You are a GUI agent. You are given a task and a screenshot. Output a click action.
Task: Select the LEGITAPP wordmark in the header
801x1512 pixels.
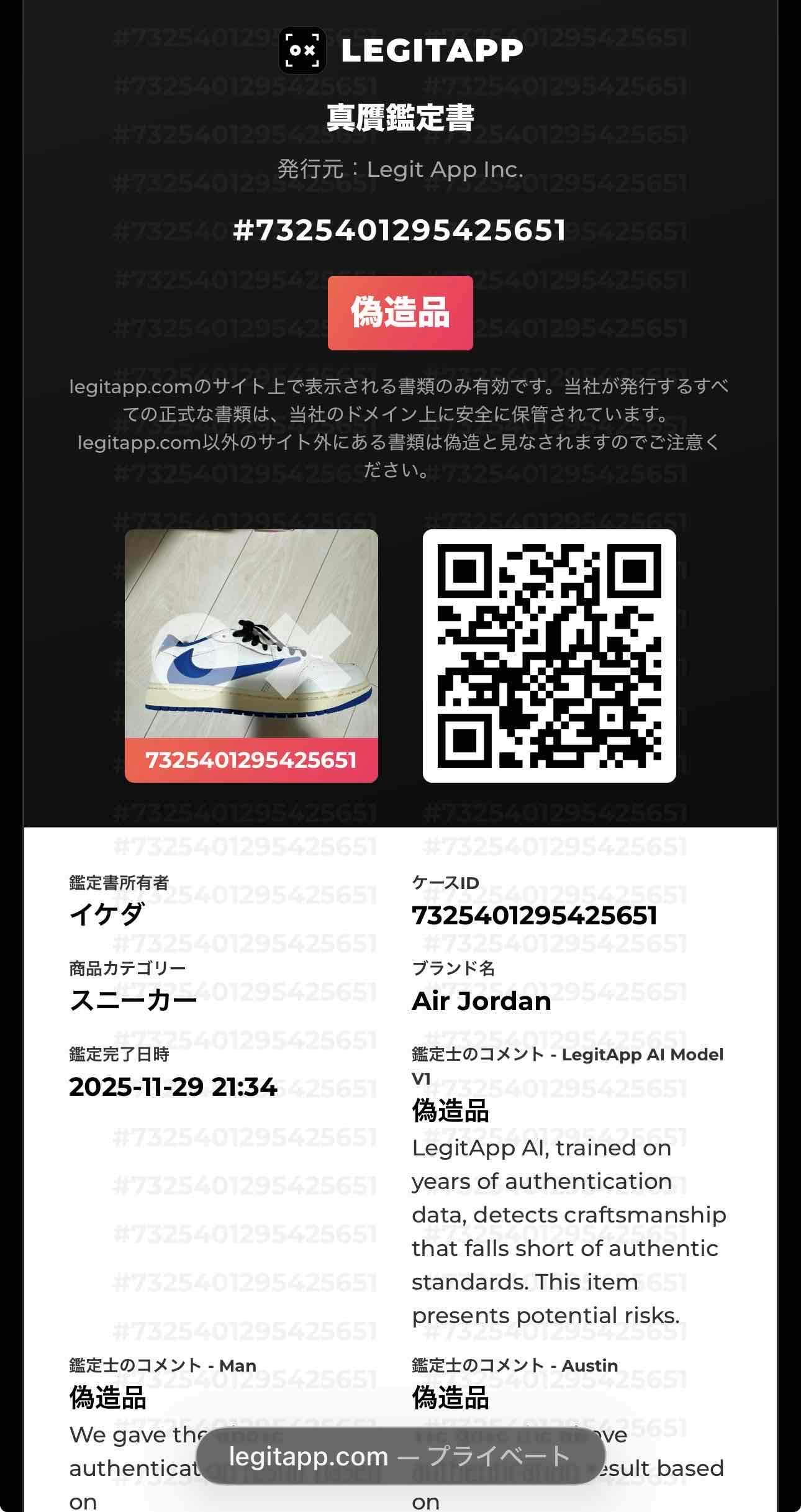pyautogui.click(x=433, y=51)
